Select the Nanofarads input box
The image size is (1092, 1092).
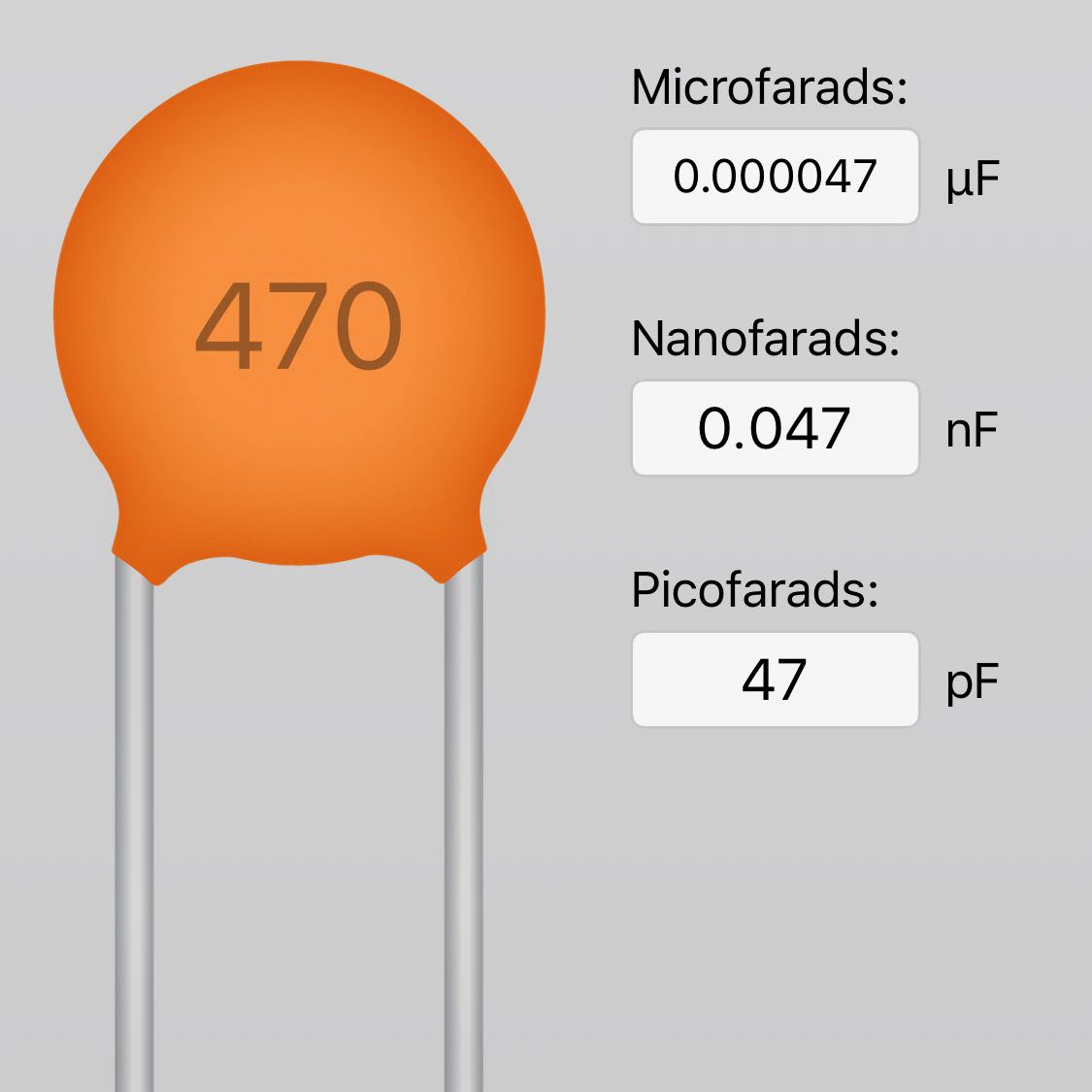[x=775, y=428]
